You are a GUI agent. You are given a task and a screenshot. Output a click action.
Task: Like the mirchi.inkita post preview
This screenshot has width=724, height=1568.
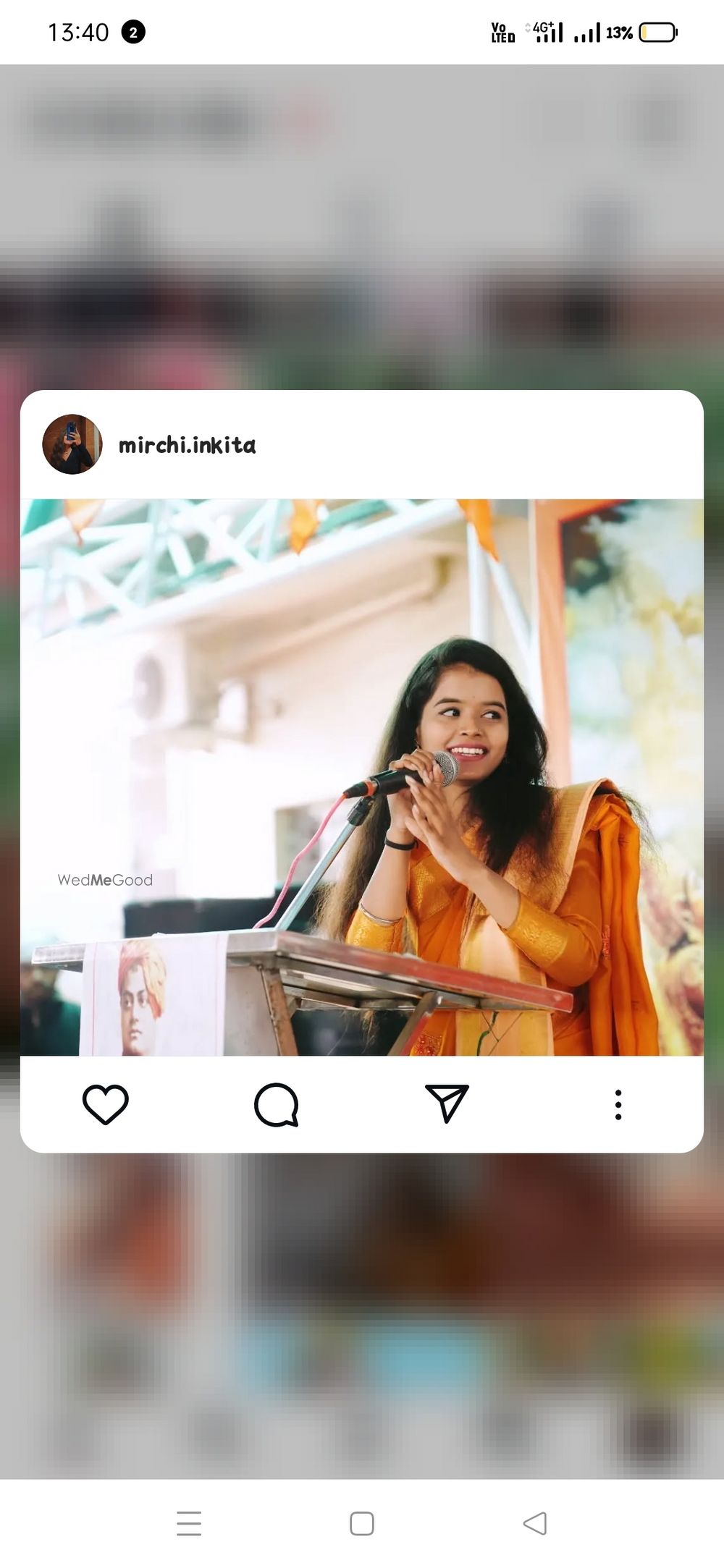[x=106, y=1104]
